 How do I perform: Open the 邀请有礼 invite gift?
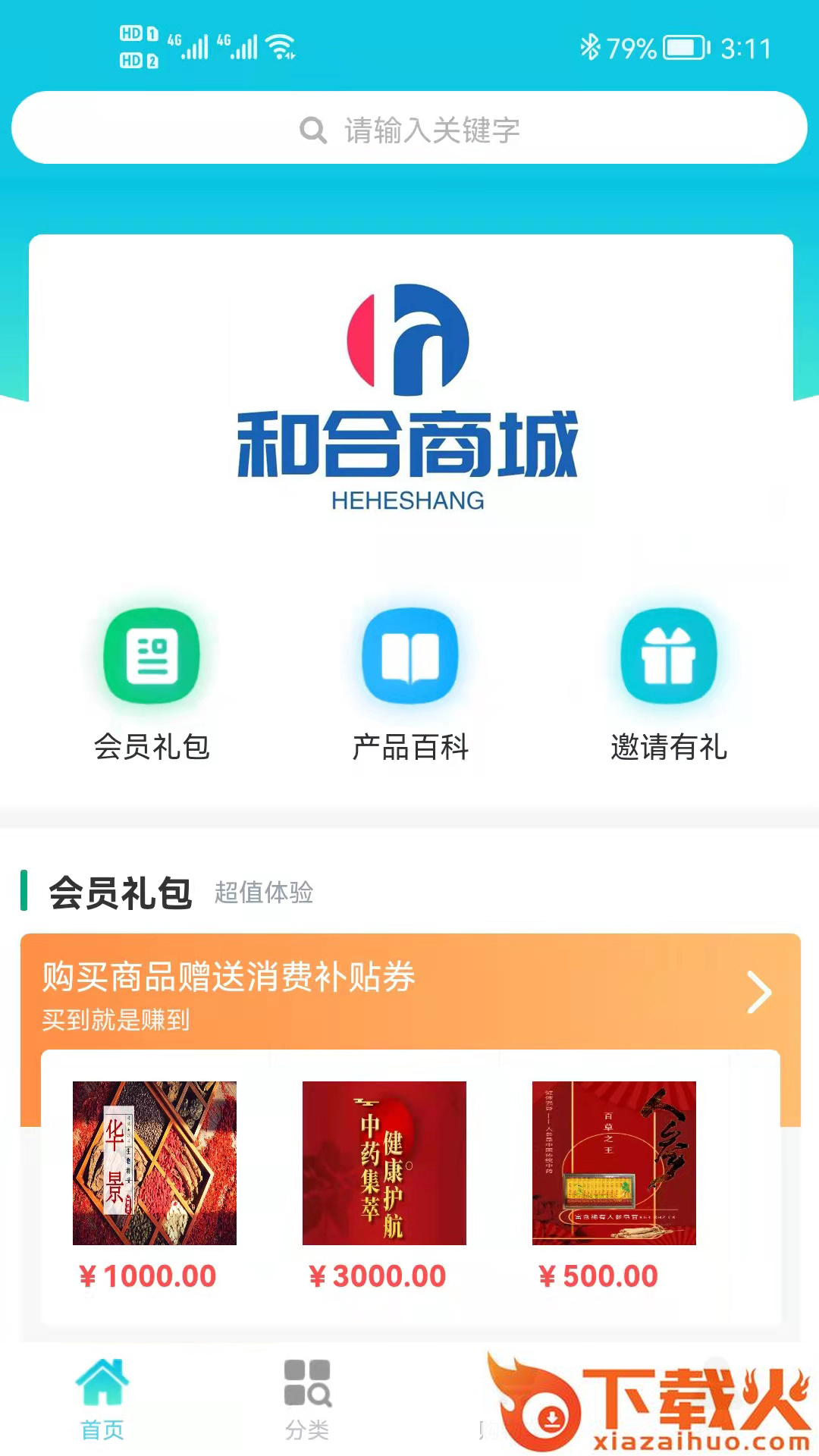[x=669, y=657]
